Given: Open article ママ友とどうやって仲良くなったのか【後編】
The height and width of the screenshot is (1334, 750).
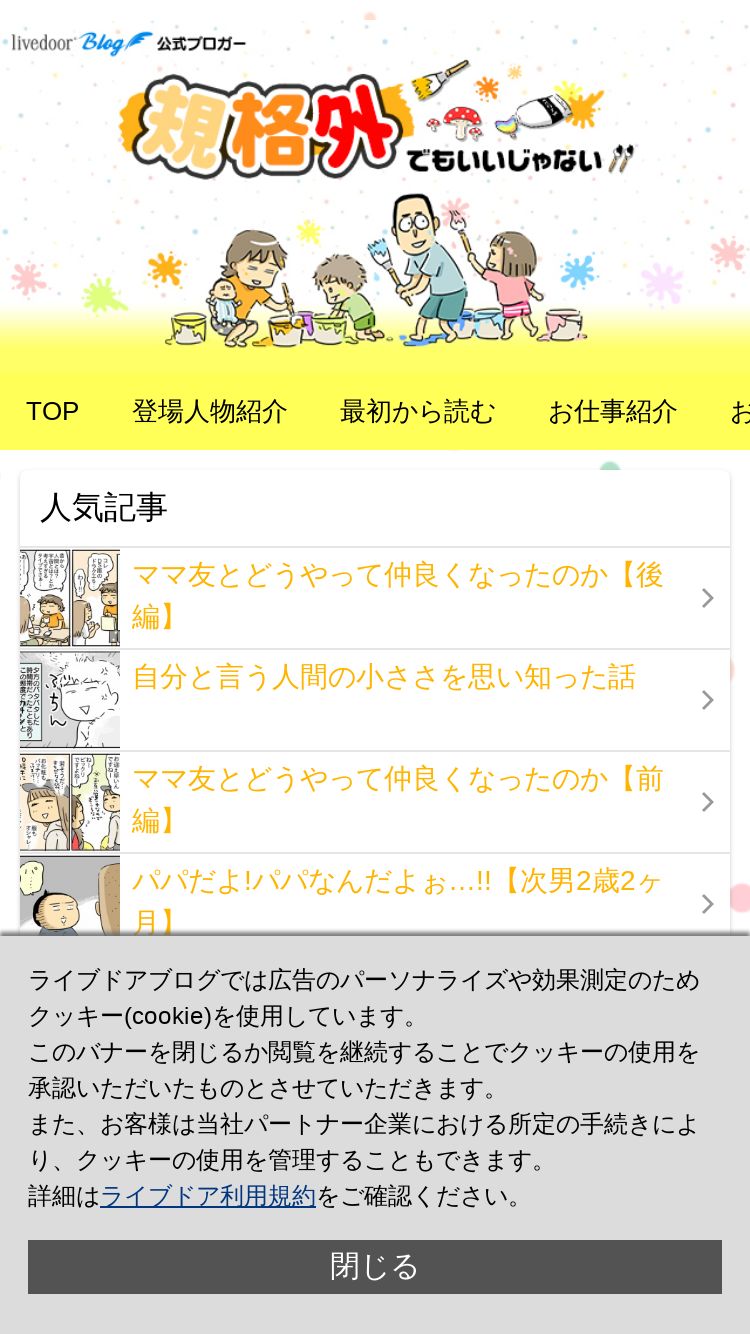Looking at the screenshot, I should point(398,597).
